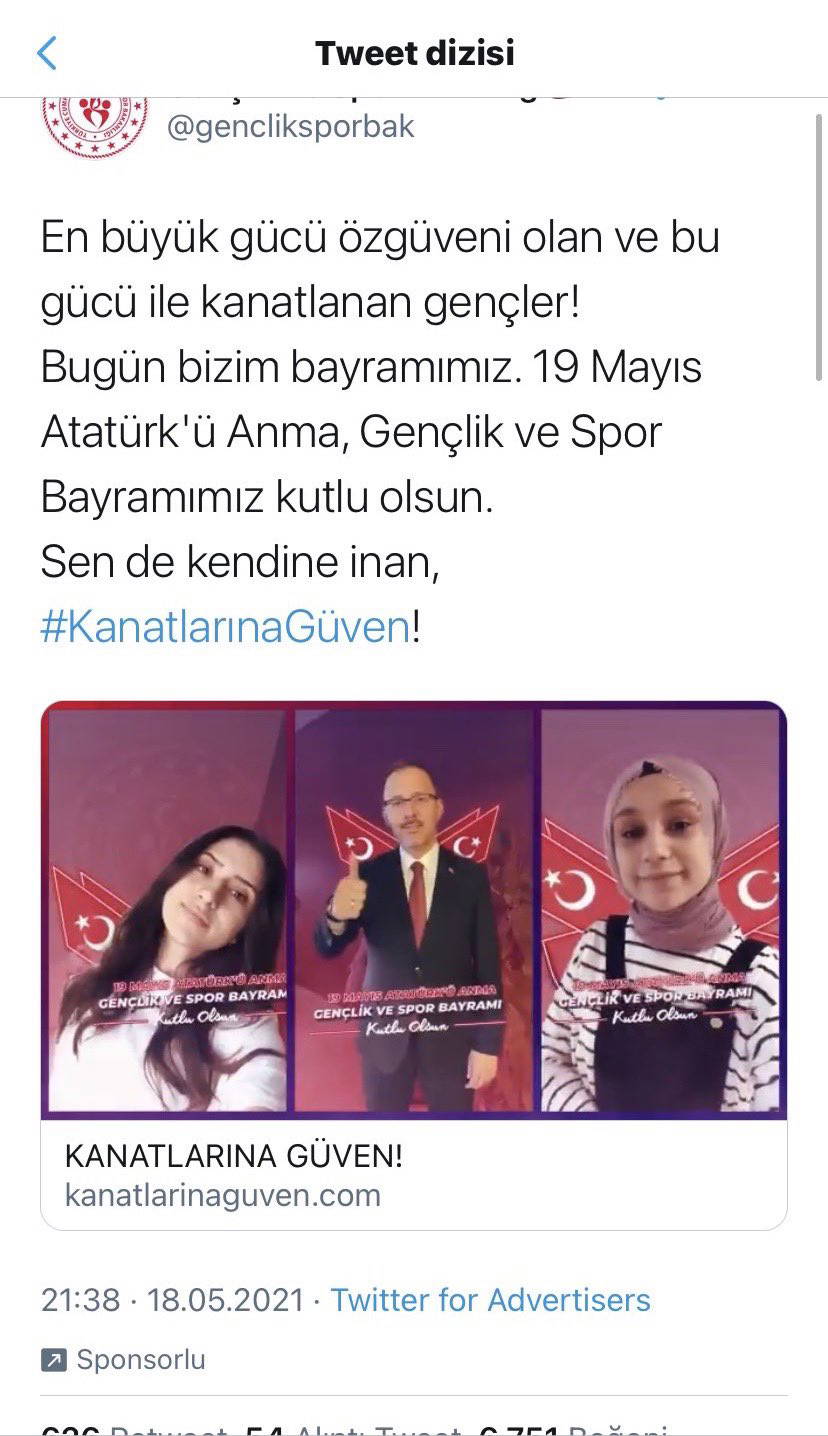
Task: Open the KANATLARINA GÜVEN! link card
Action: click(414, 1173)
